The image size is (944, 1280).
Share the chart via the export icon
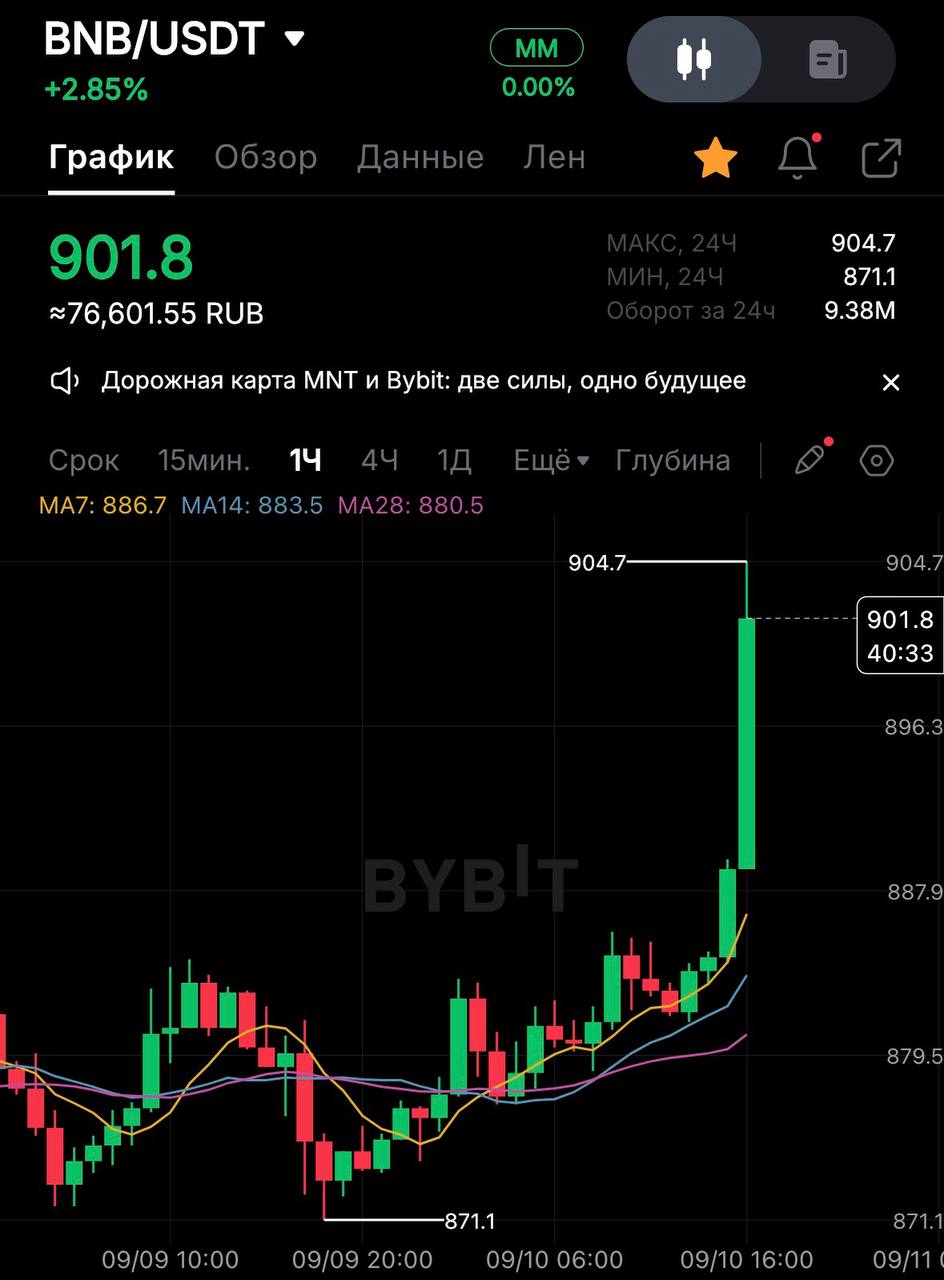pyautogui.click(x=881, y=158)
